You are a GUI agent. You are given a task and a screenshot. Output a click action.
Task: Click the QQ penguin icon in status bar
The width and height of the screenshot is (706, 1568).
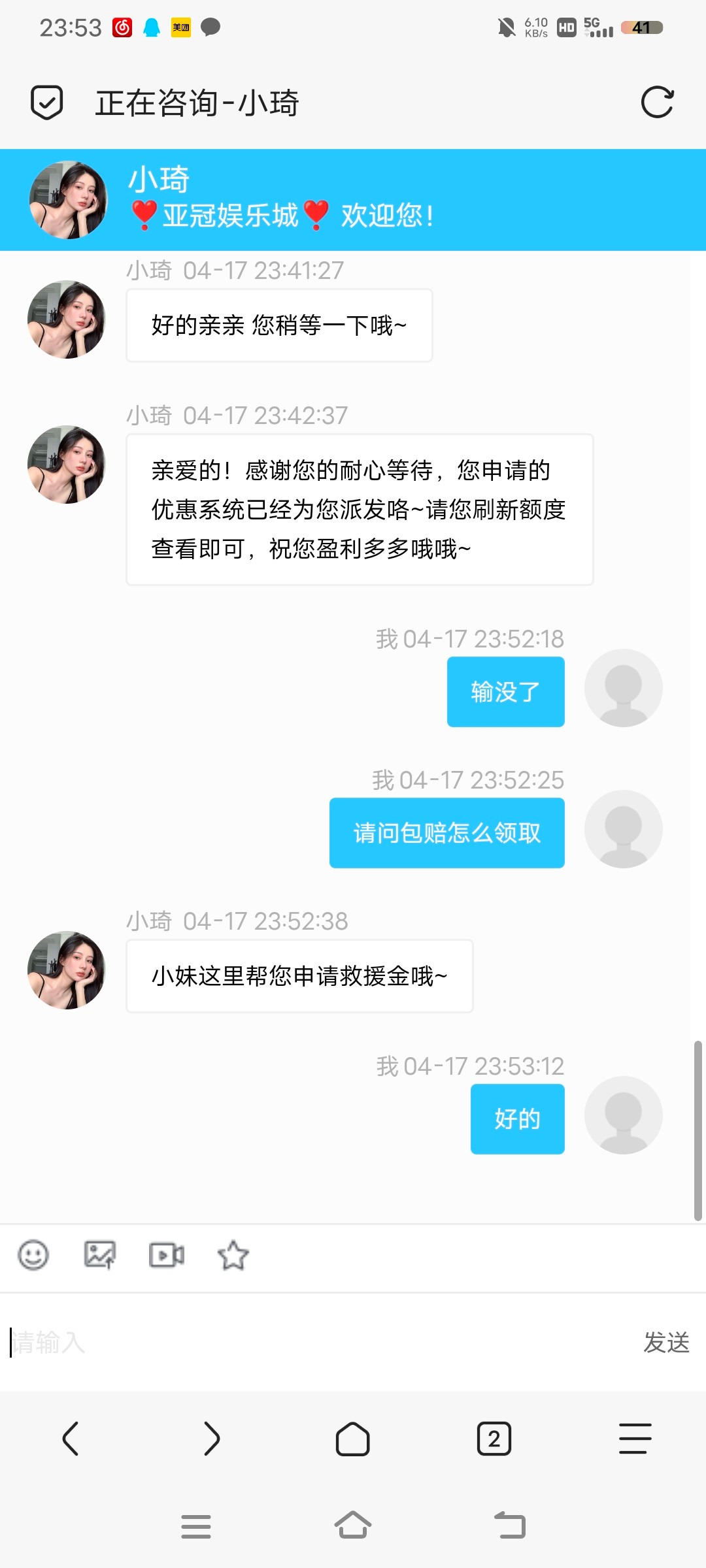point(152,27)
